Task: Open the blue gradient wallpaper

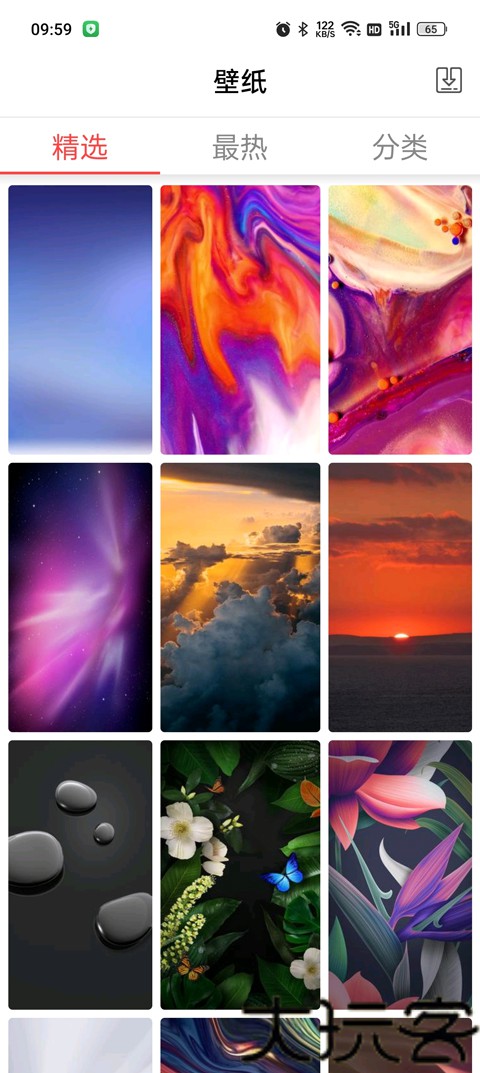Action: (80, 320)
